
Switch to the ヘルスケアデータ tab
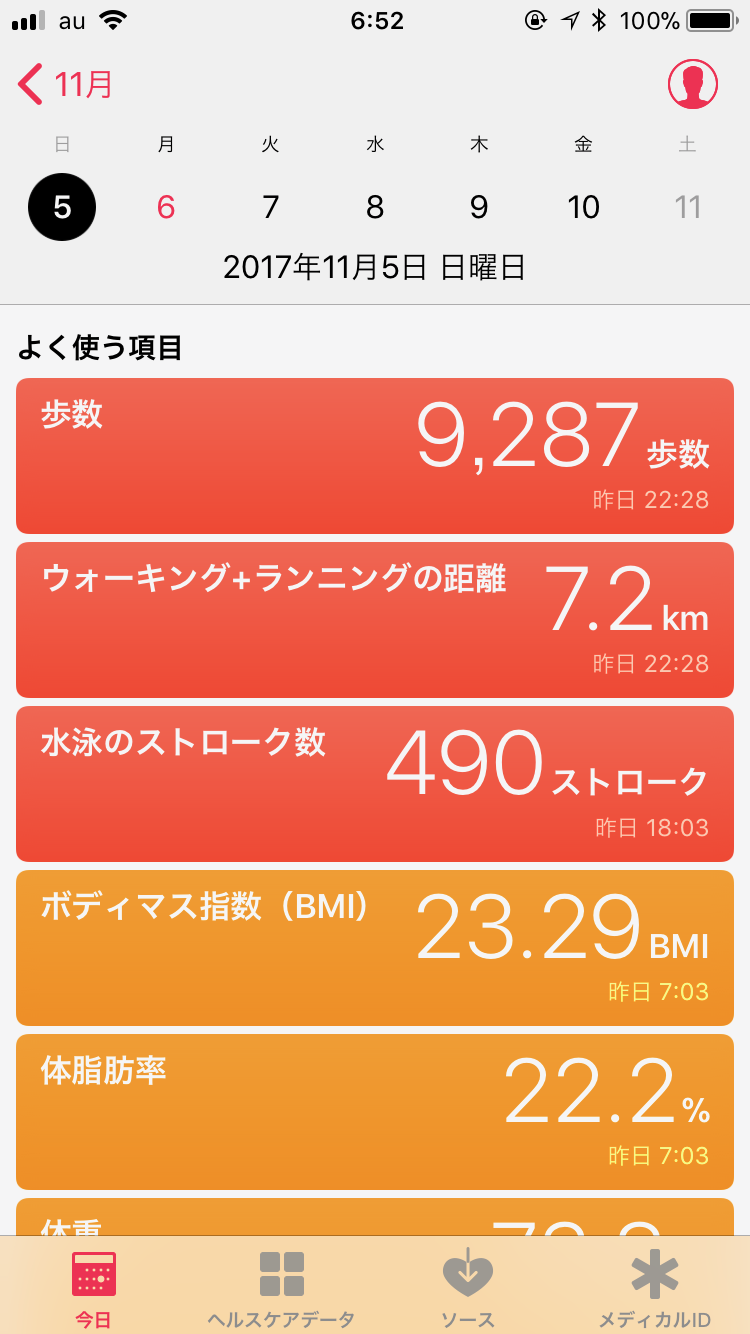(281, 1288)
